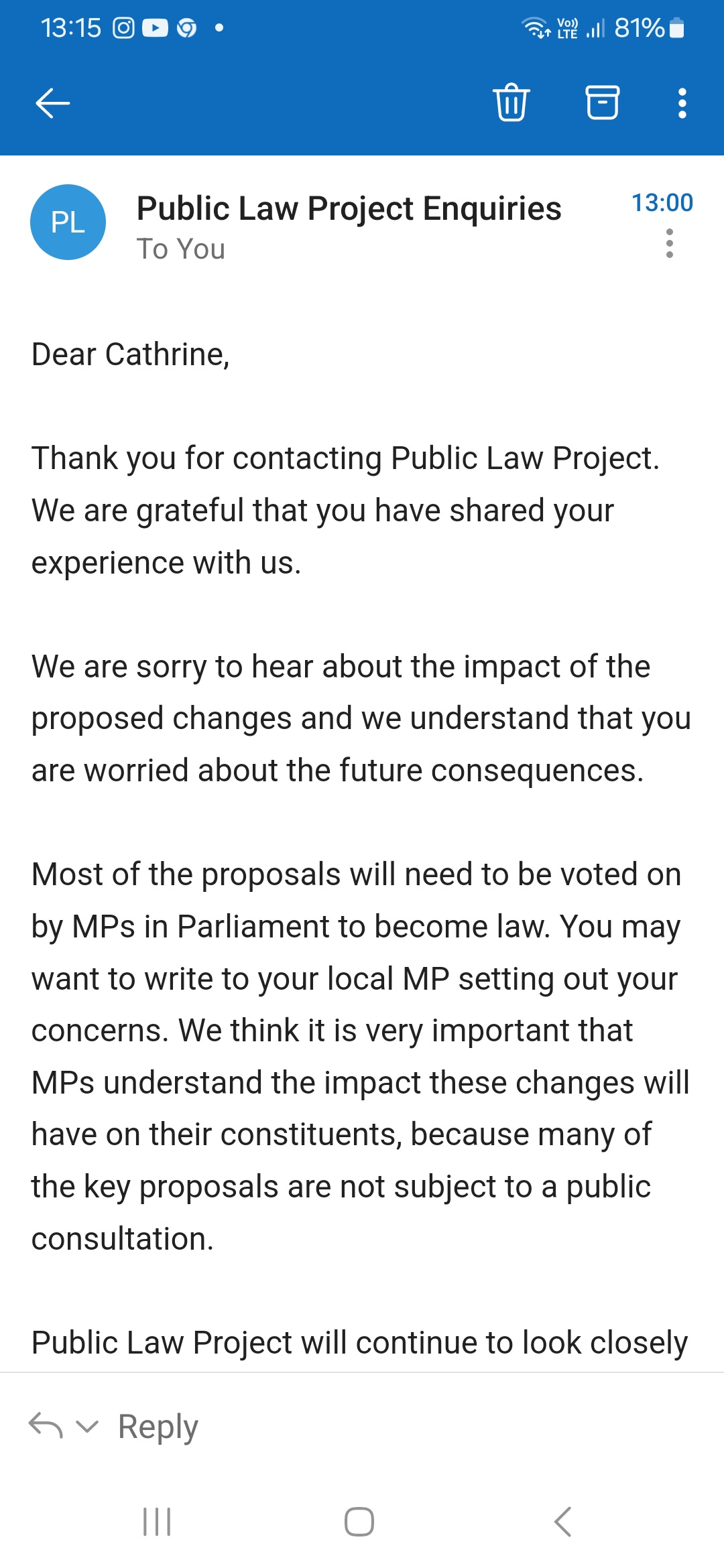Delete this email
Image resolution: width=724 pixels, height=1568 pixels.
[511, 103]
